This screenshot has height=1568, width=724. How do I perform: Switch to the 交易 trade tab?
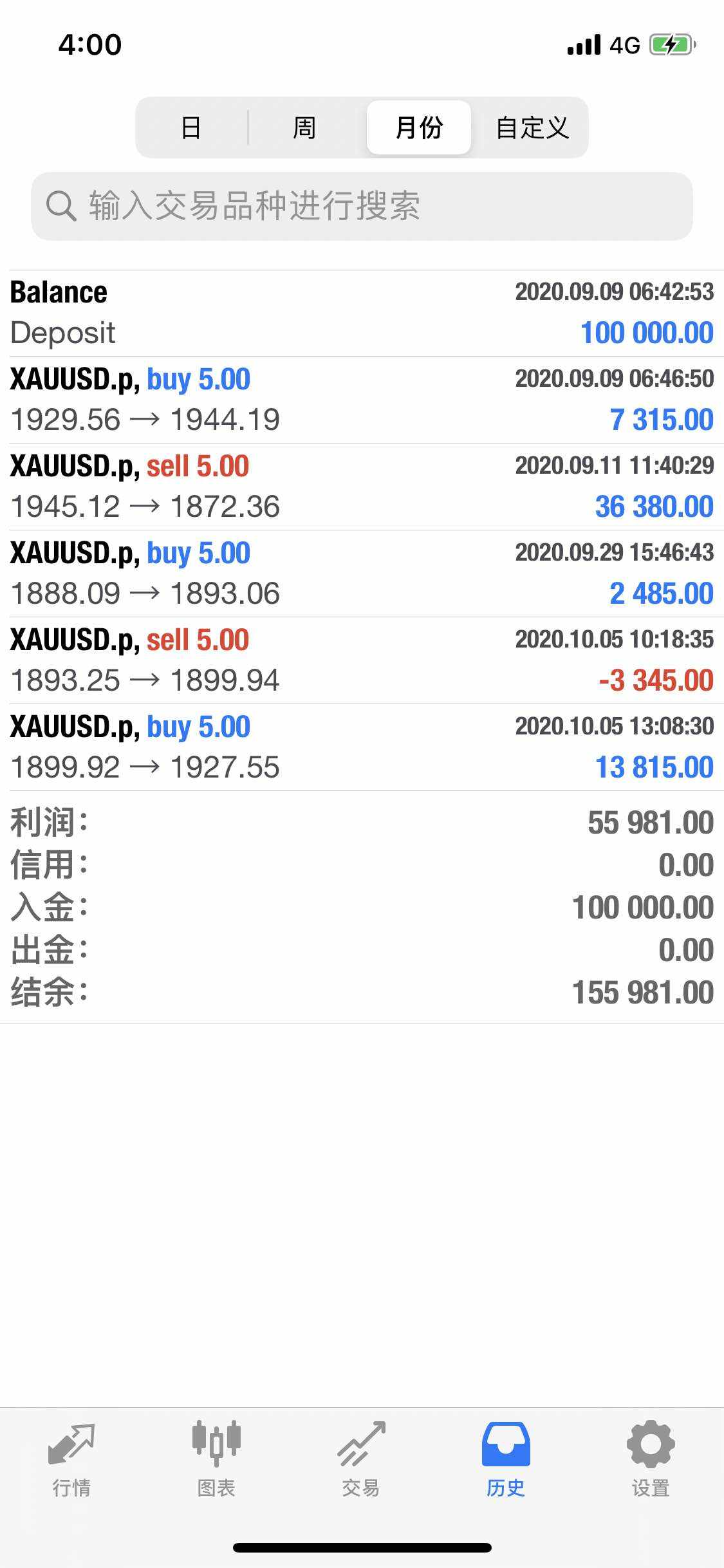click(x=361, y=1459)
